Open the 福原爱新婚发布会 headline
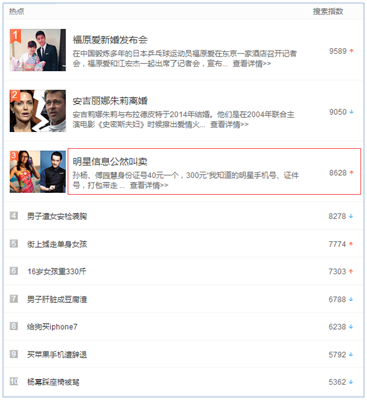The image size is (367, 400). (110, 40)
